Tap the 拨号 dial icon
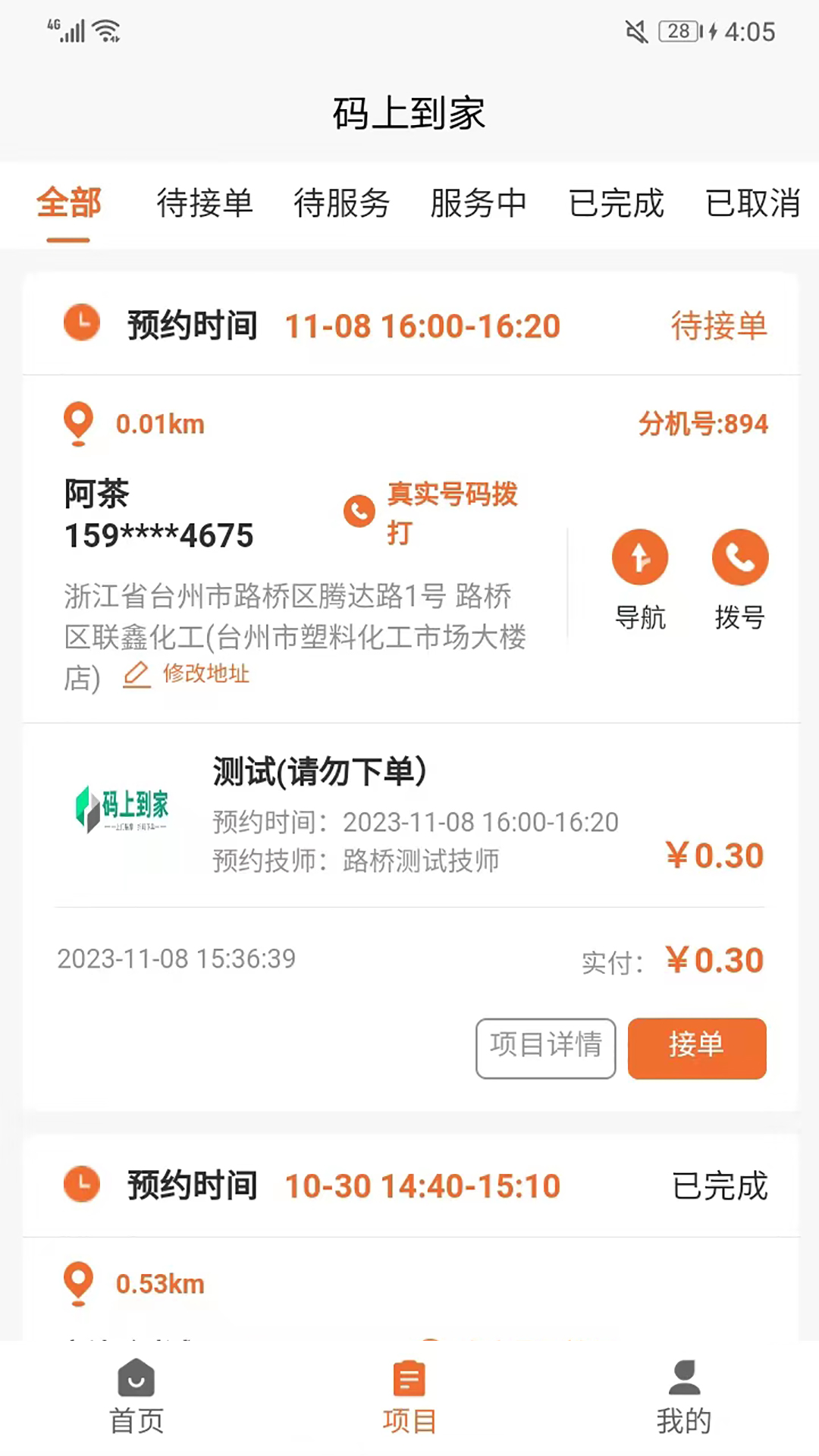 pyautogui.click(x=740, y=556)
